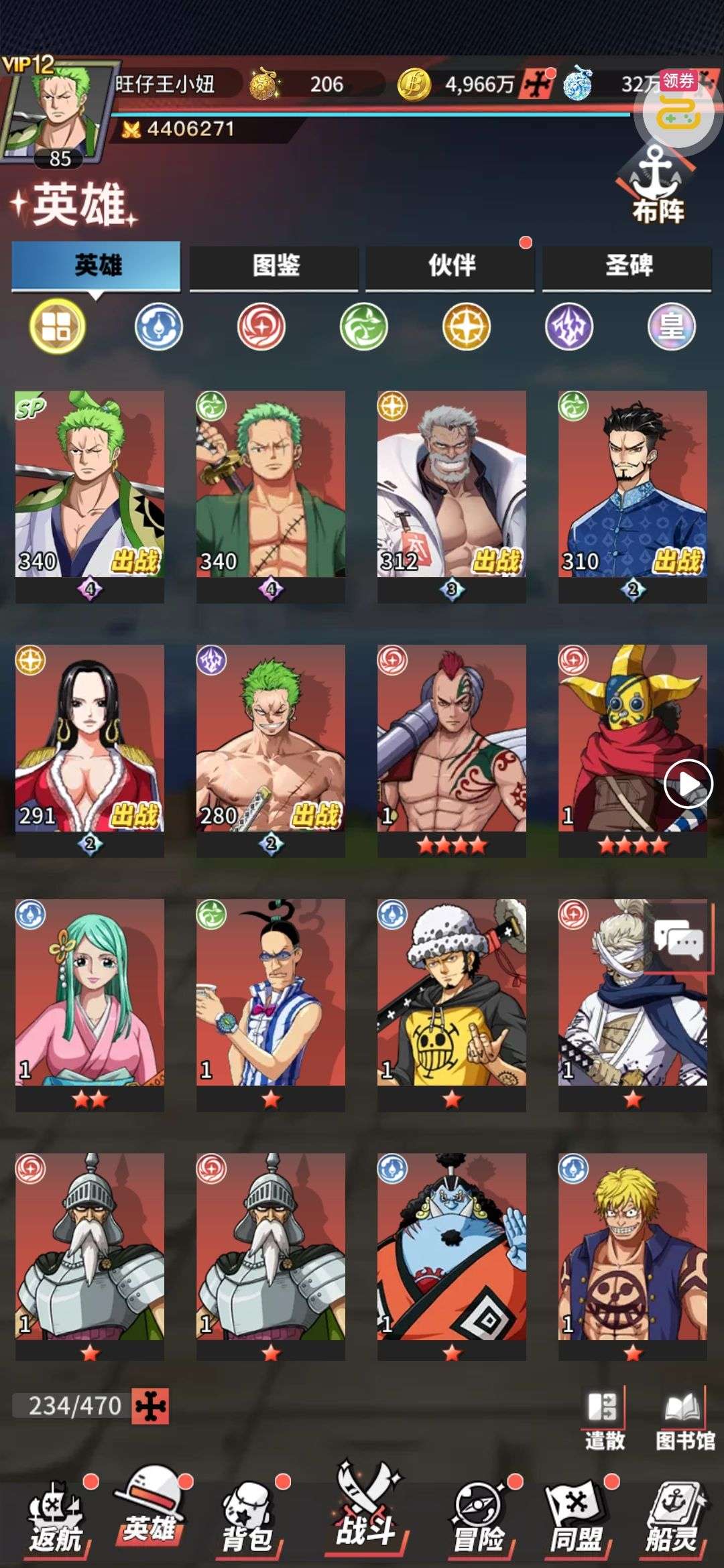Filter heroes by the blue water faction
Screen dimensions: 724x1568
tap(159, 327)
